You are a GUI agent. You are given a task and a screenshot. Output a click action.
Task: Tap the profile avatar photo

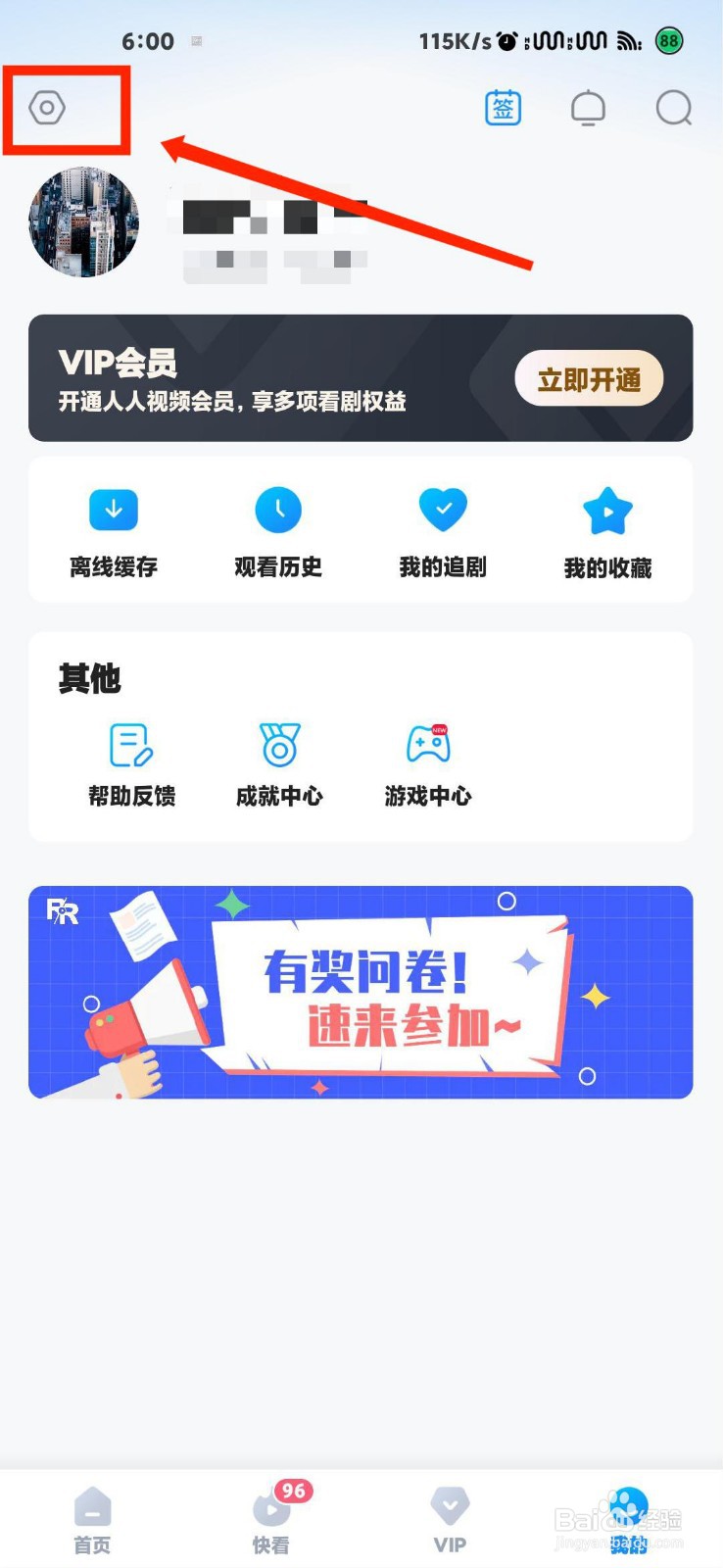[83, 222]
